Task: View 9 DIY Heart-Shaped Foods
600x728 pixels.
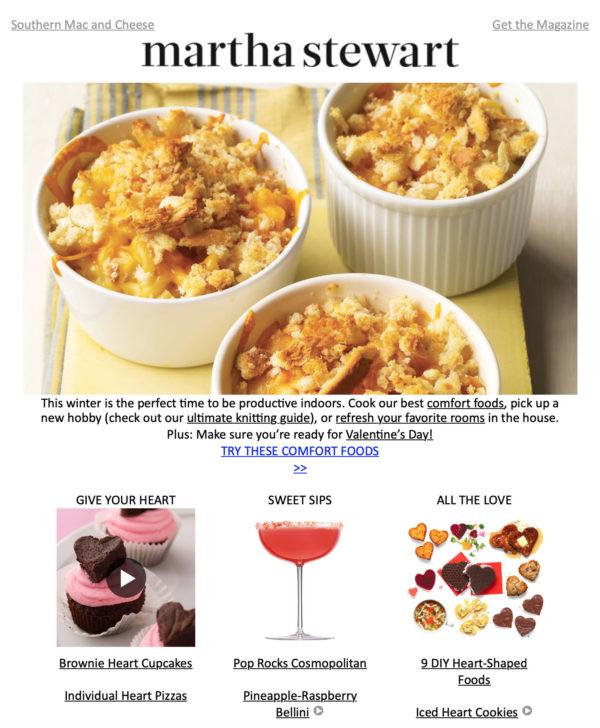Action: 474,671
